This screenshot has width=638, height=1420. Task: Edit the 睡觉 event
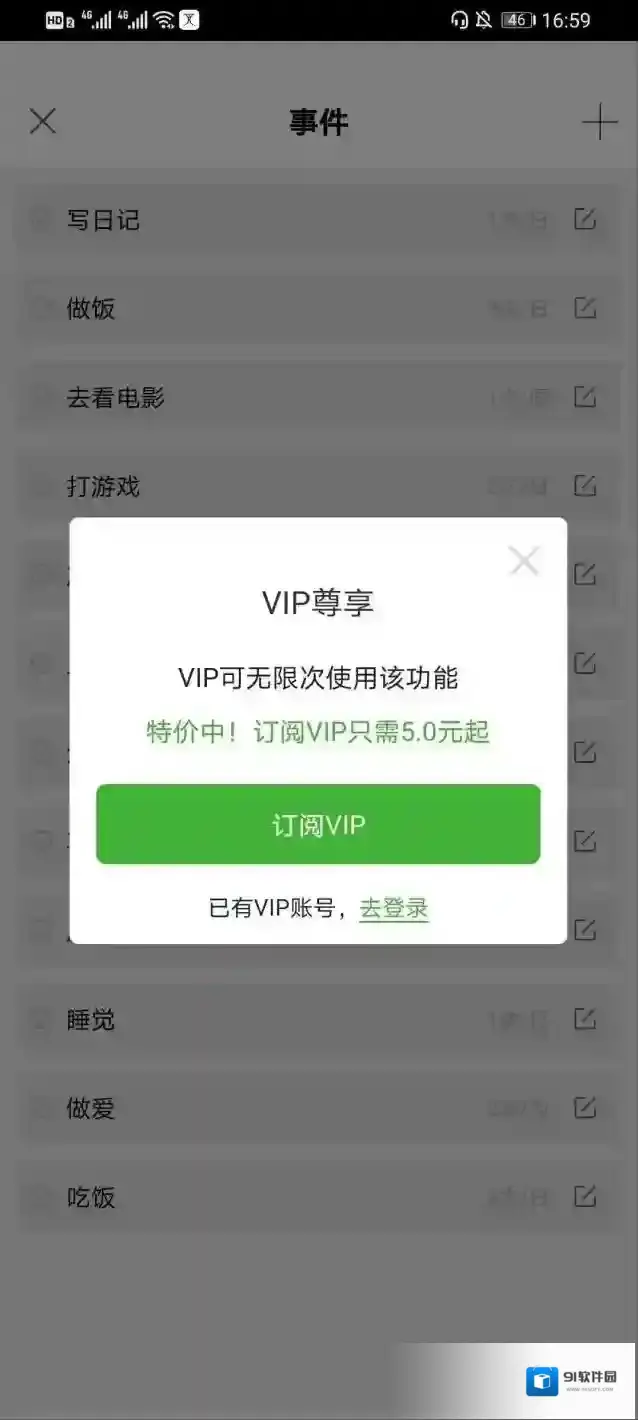(x=585, y=1019)
